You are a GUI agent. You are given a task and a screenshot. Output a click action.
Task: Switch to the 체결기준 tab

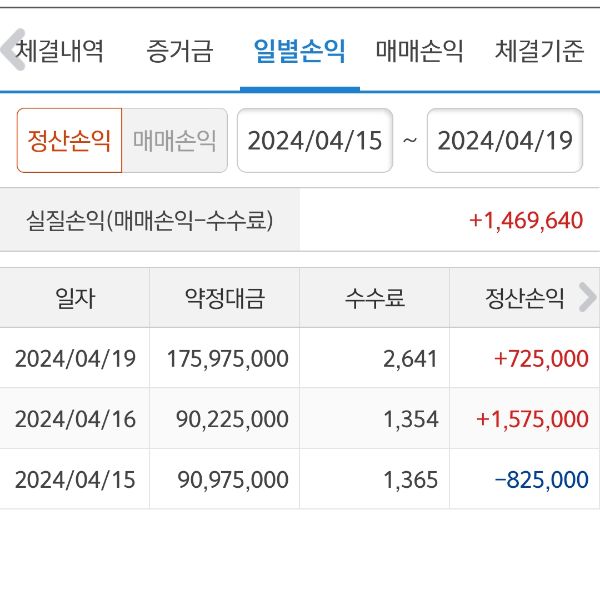(539, 52)
